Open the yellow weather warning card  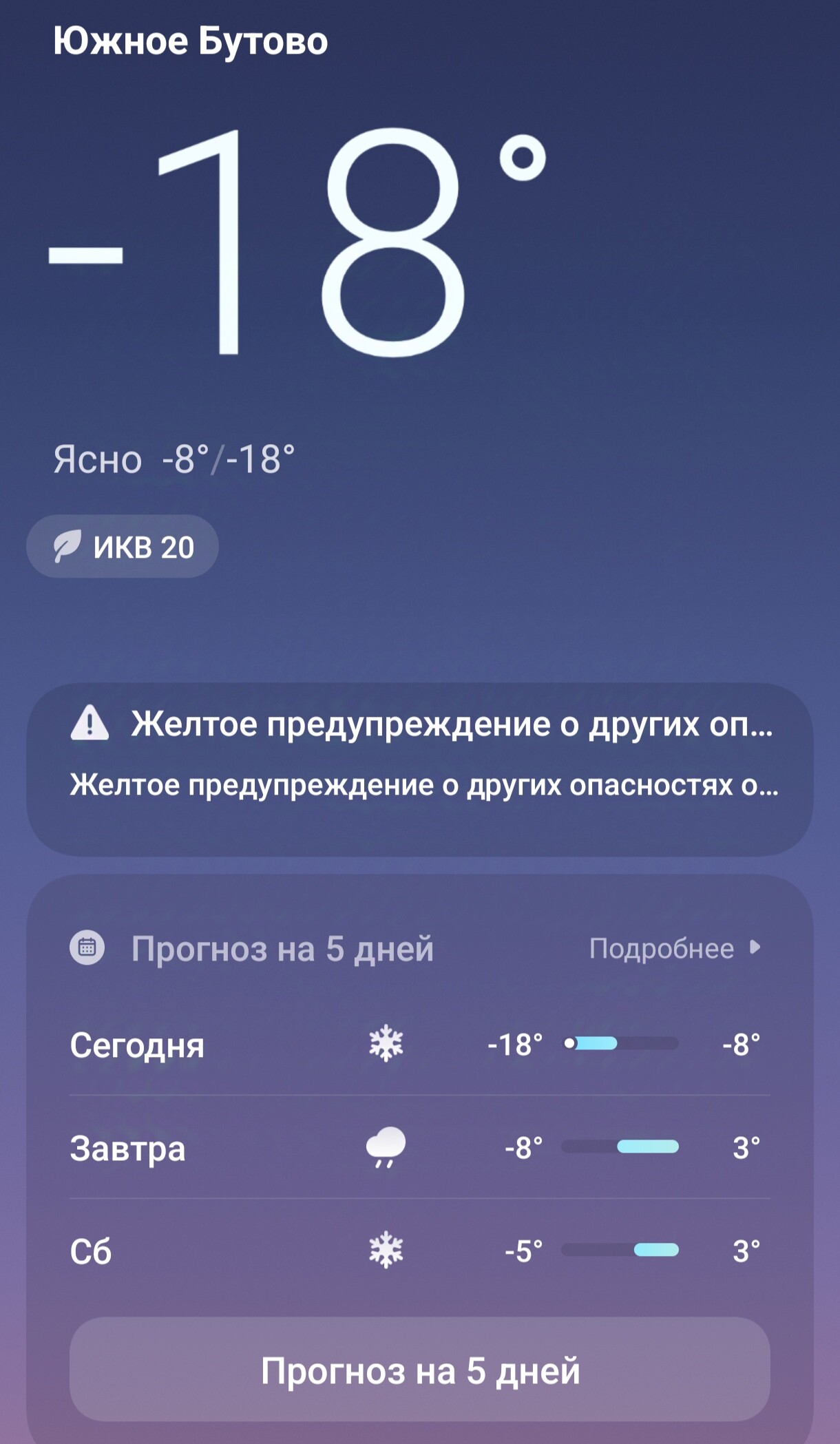coord(420,768)
